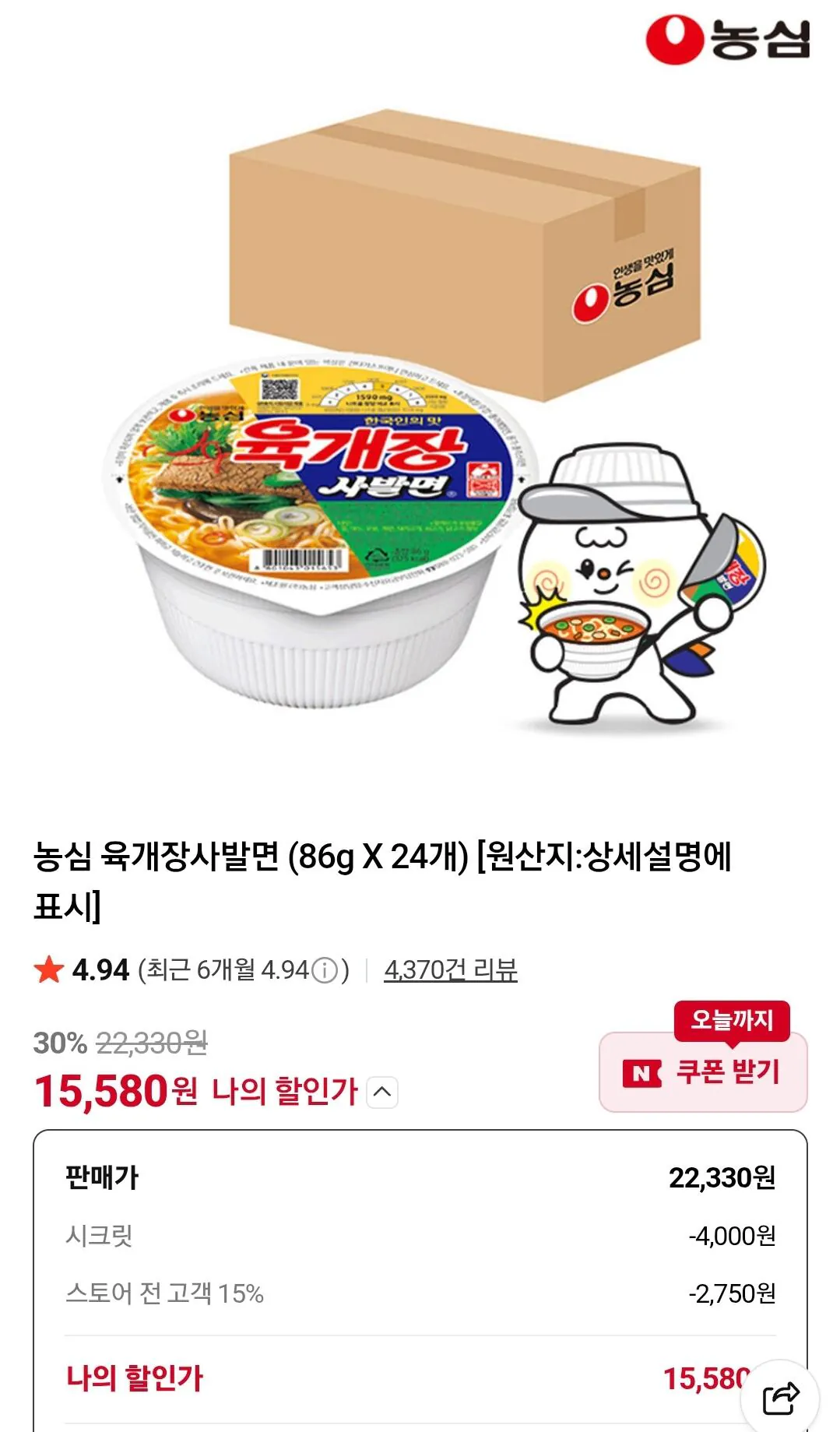Click the red star rating icon
The width and height of the screenshot is (840, 1432).
(x=49, y=970)
